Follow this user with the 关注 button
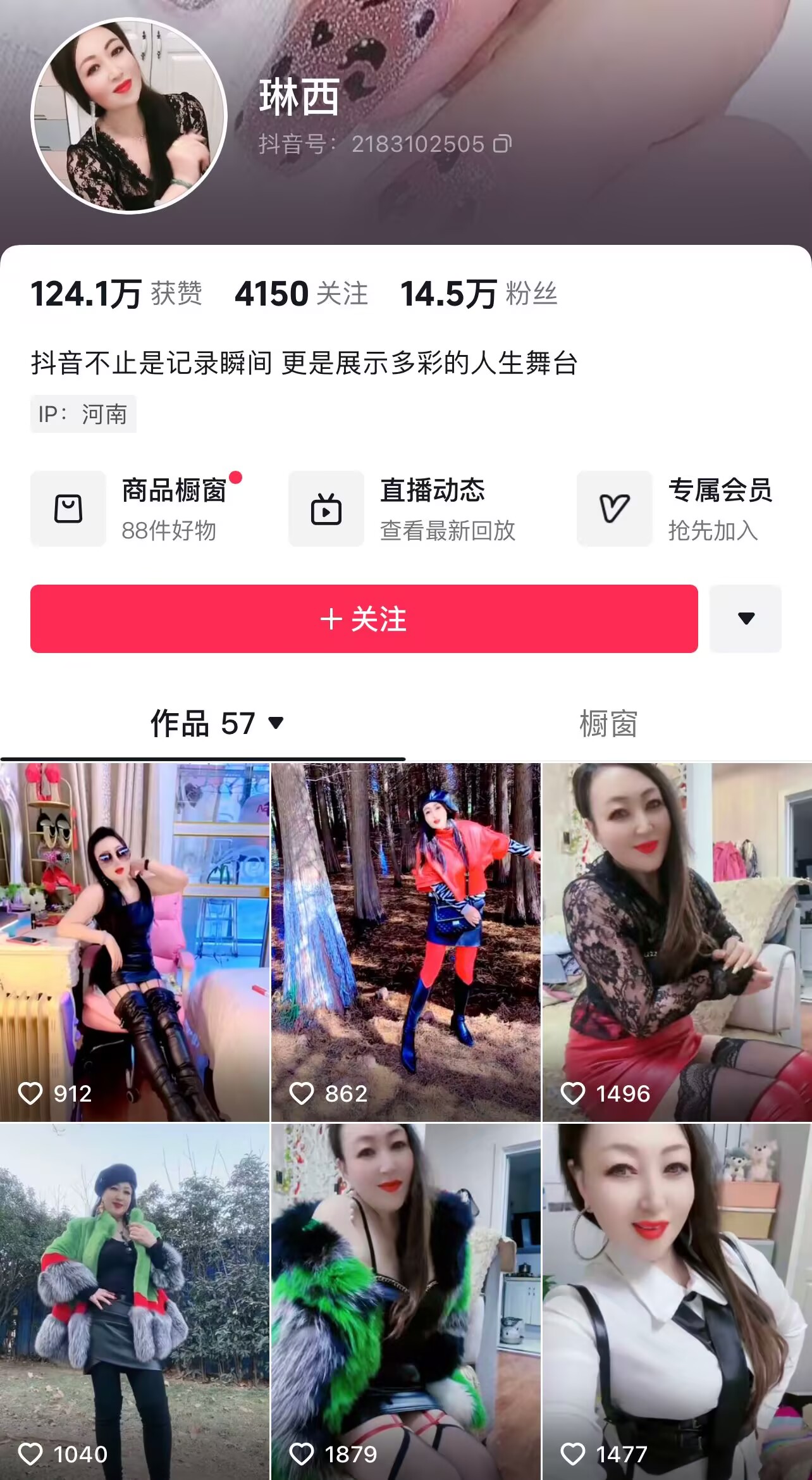Viewport: 812px width, 1480px height. [x=364, y=619]
